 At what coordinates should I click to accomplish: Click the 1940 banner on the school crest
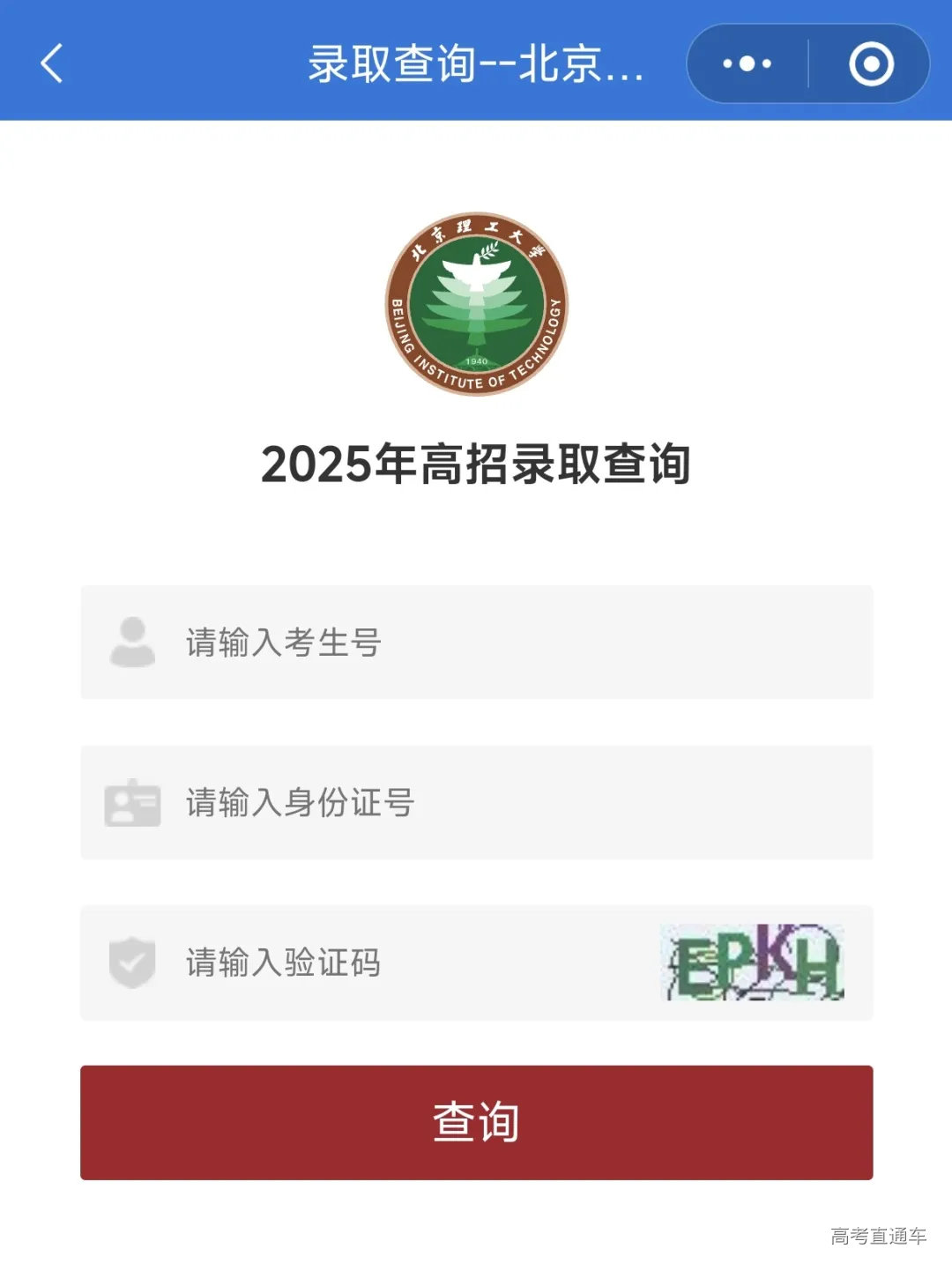(x=476, y=360)
